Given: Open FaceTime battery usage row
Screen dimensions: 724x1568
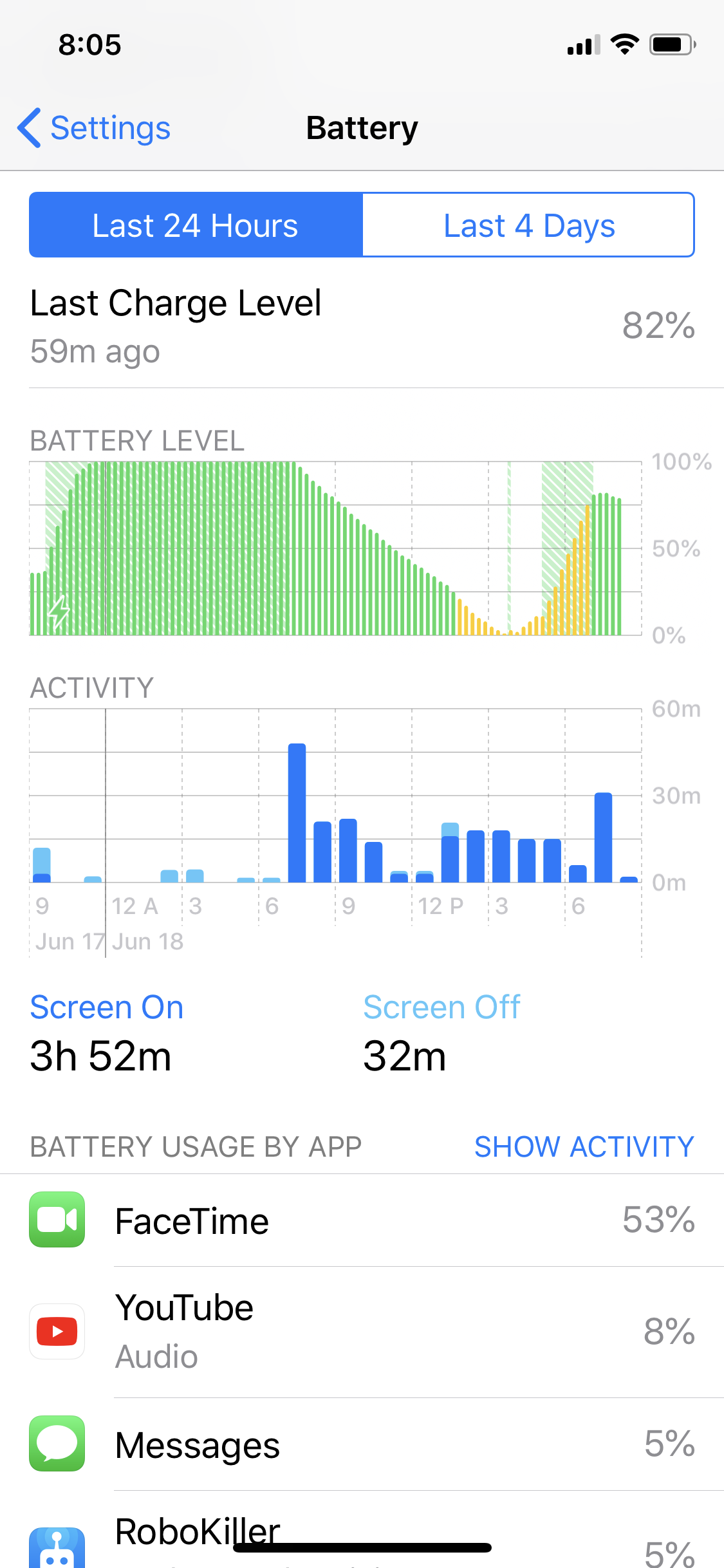Looking at the screenshot, I should click(362, 1220).
